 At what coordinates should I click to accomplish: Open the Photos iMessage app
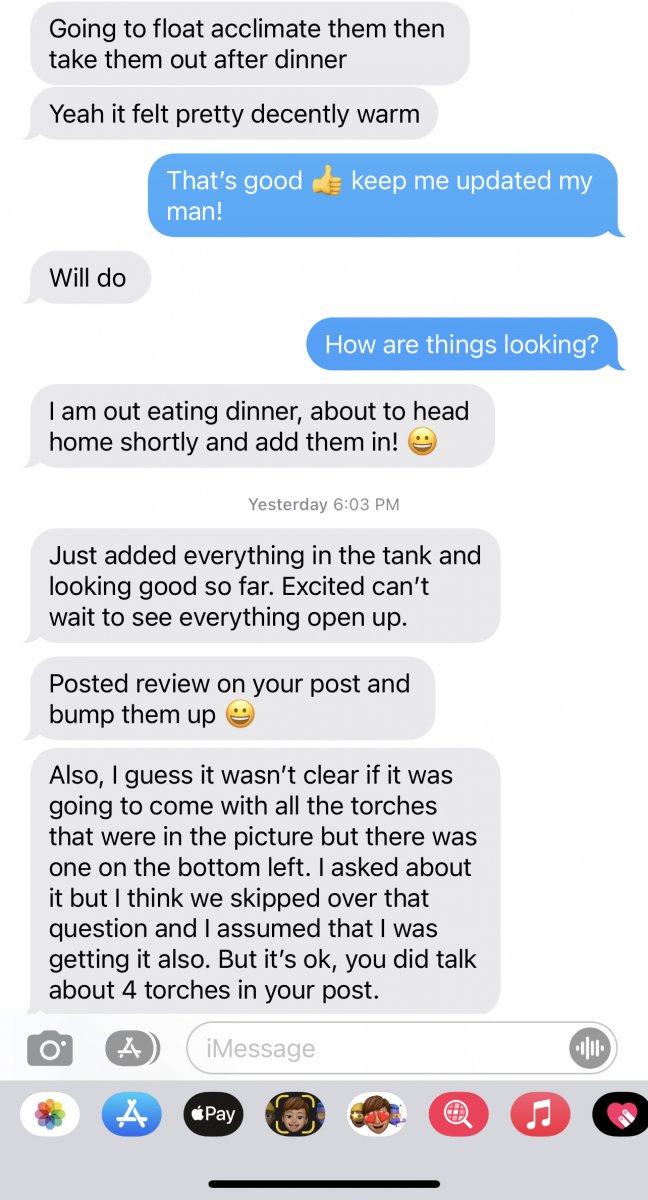[x=50, y=1114]
